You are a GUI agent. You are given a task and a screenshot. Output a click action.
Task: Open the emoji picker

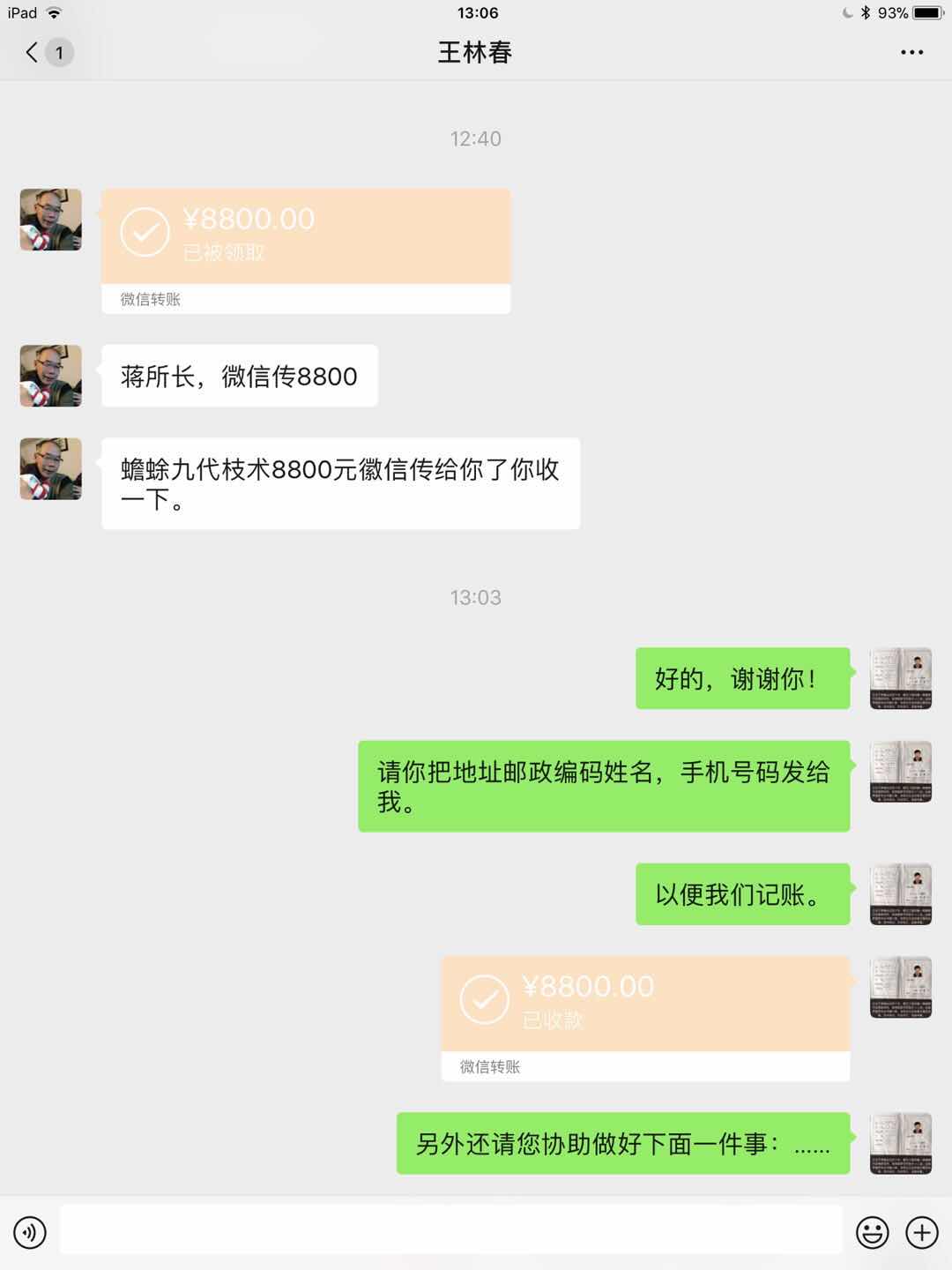tap(872, 1232)
